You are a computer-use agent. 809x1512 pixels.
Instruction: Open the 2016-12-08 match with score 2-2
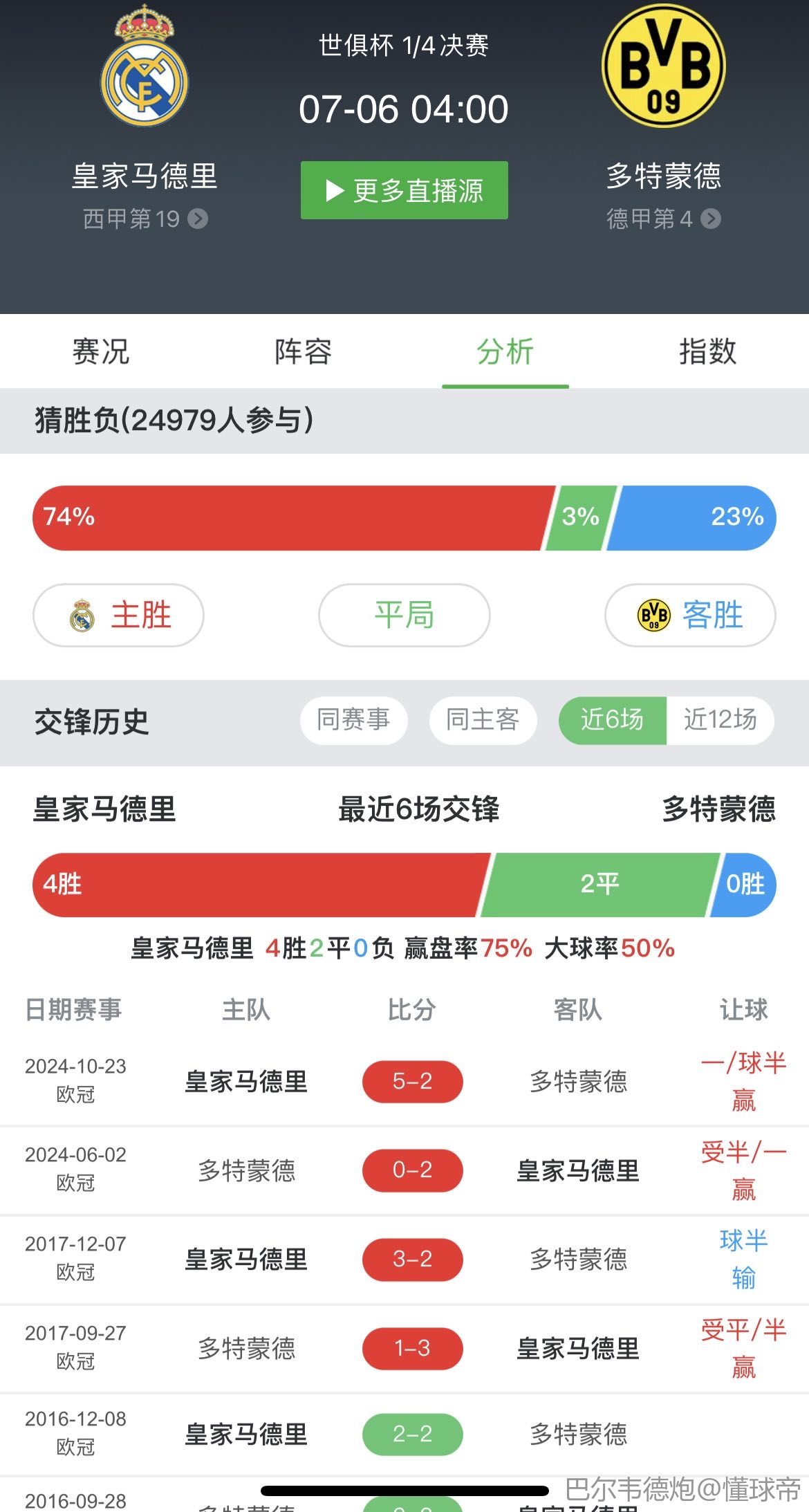pyautogui.click(x=404, y=1434)
